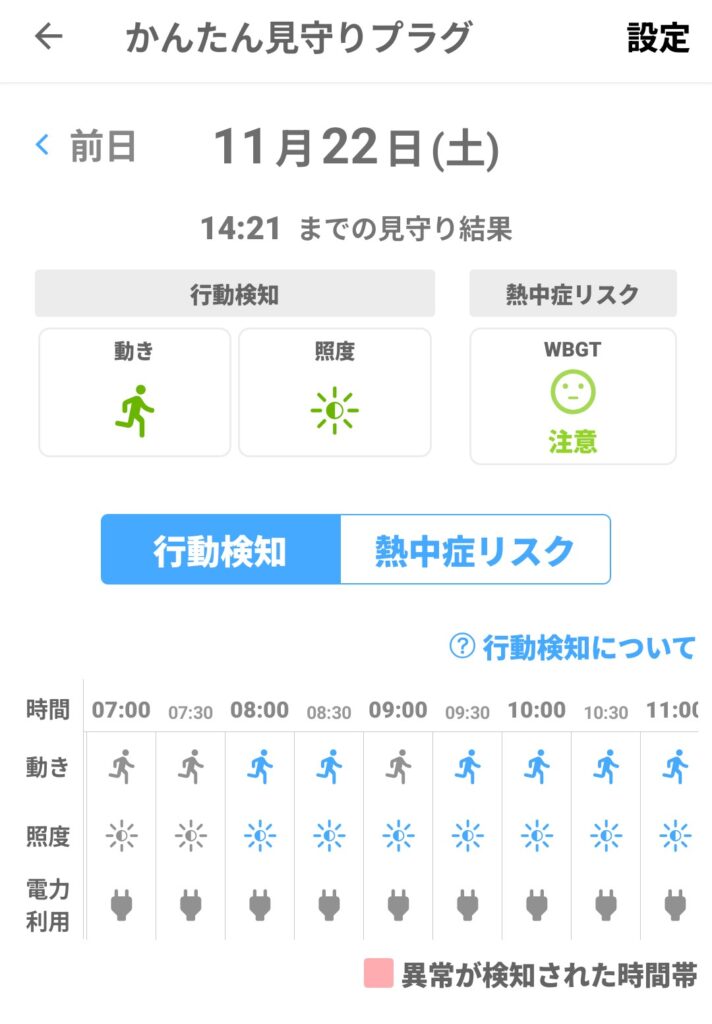Select the 行動検知 segment

[220, 550]
